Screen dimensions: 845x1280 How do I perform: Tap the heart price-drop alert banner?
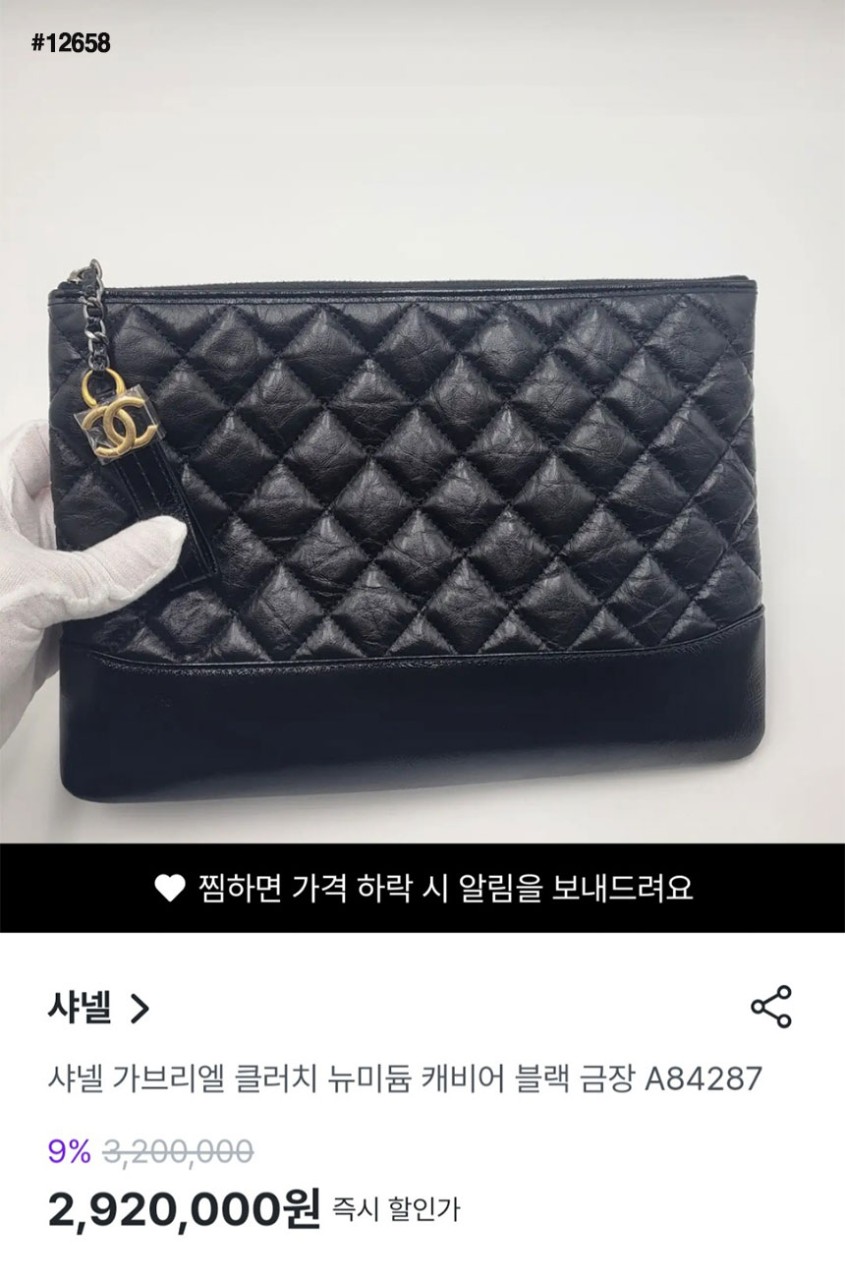pyautogui.click(x=422, y=888)
